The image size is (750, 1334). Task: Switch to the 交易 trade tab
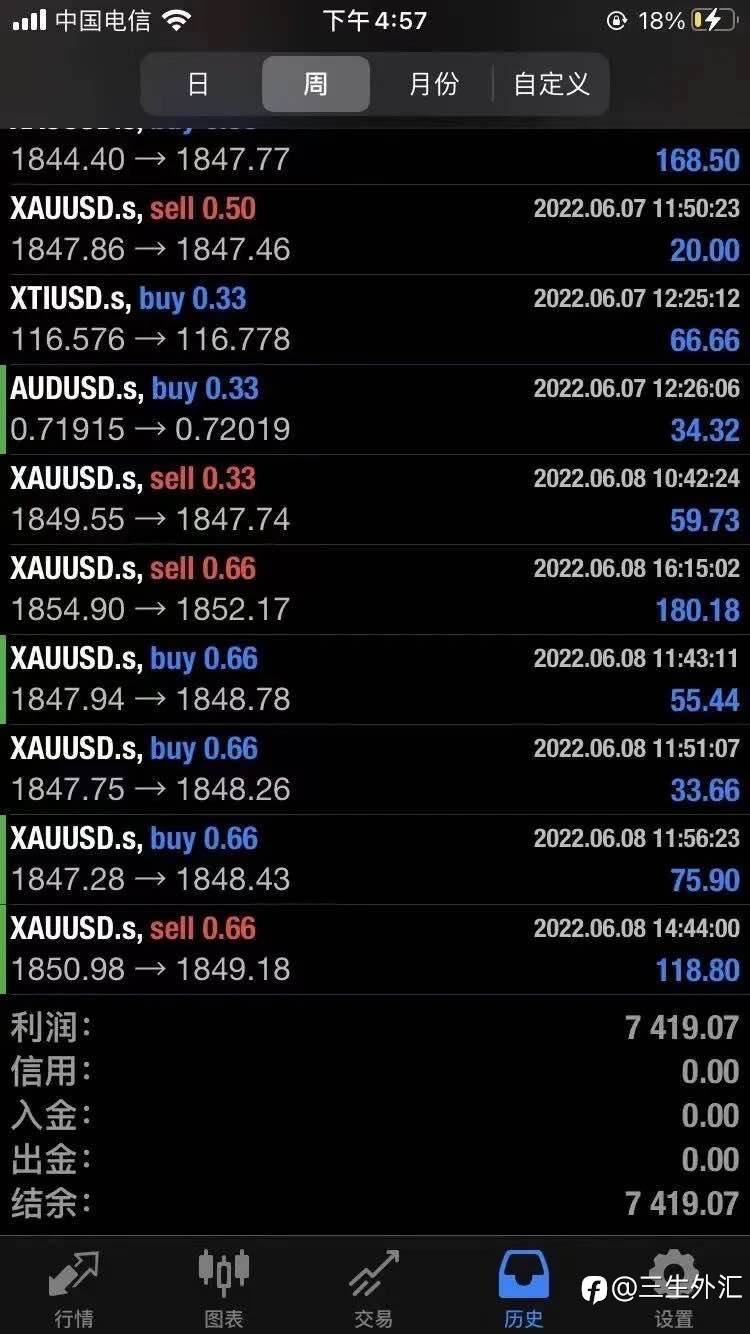click(x=374, y=1288)
